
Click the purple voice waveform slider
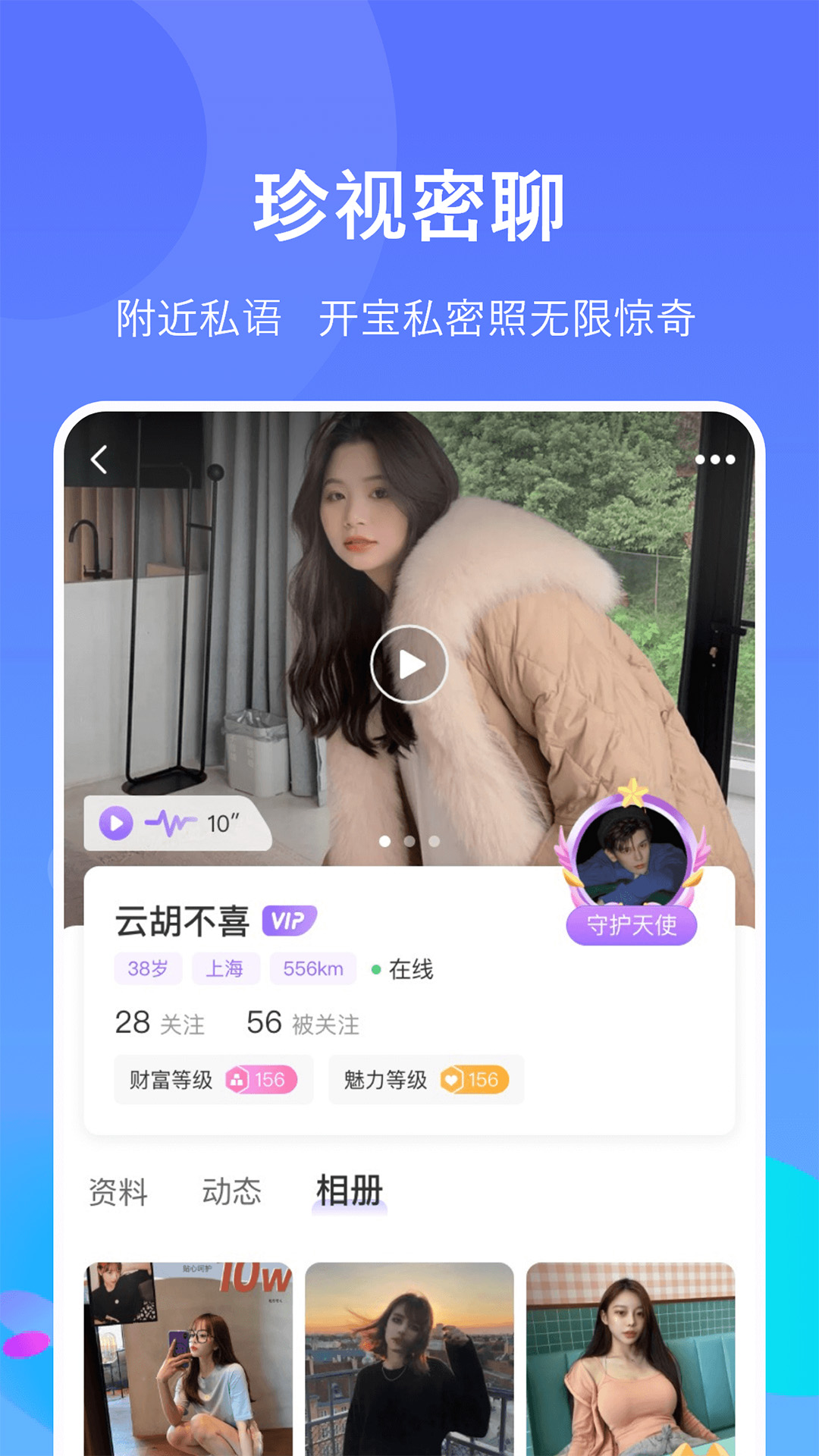(173, 824)
